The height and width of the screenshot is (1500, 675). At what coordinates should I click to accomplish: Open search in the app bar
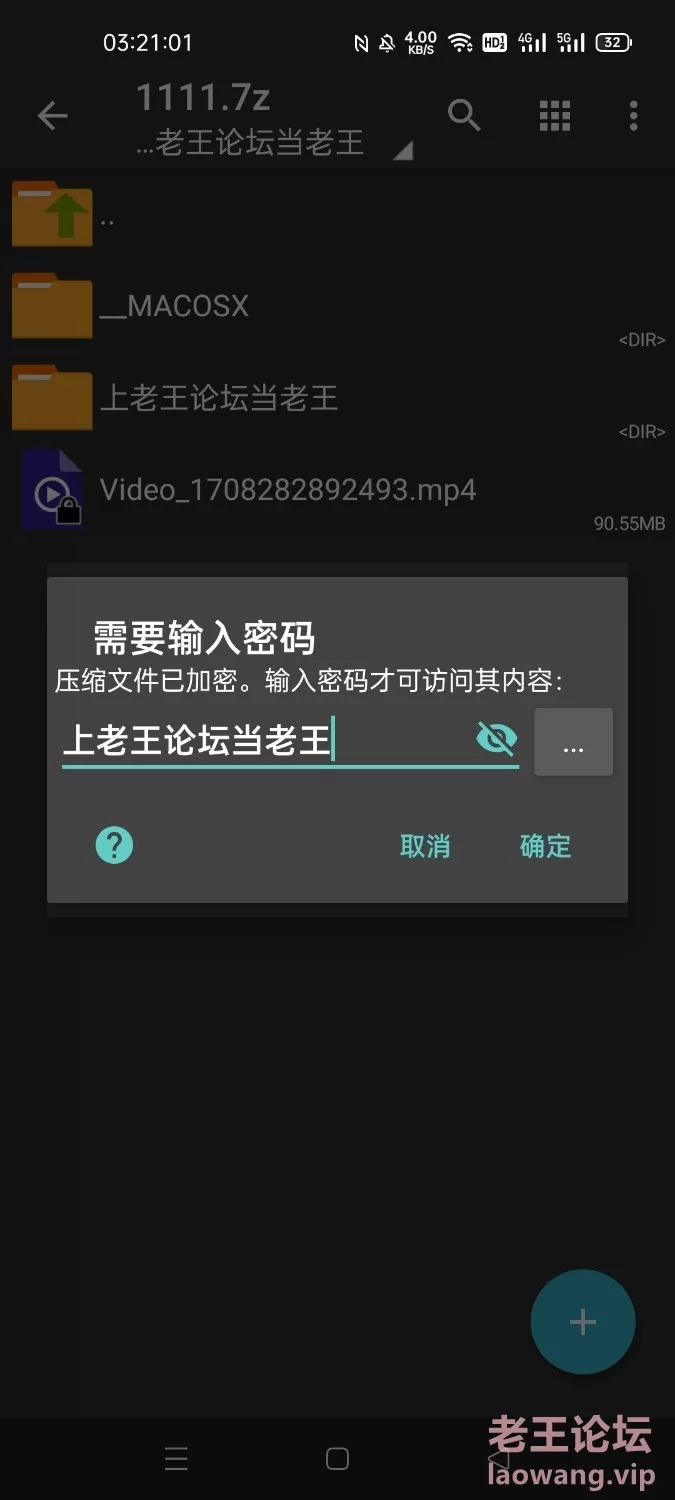click(x=464, y=116)
